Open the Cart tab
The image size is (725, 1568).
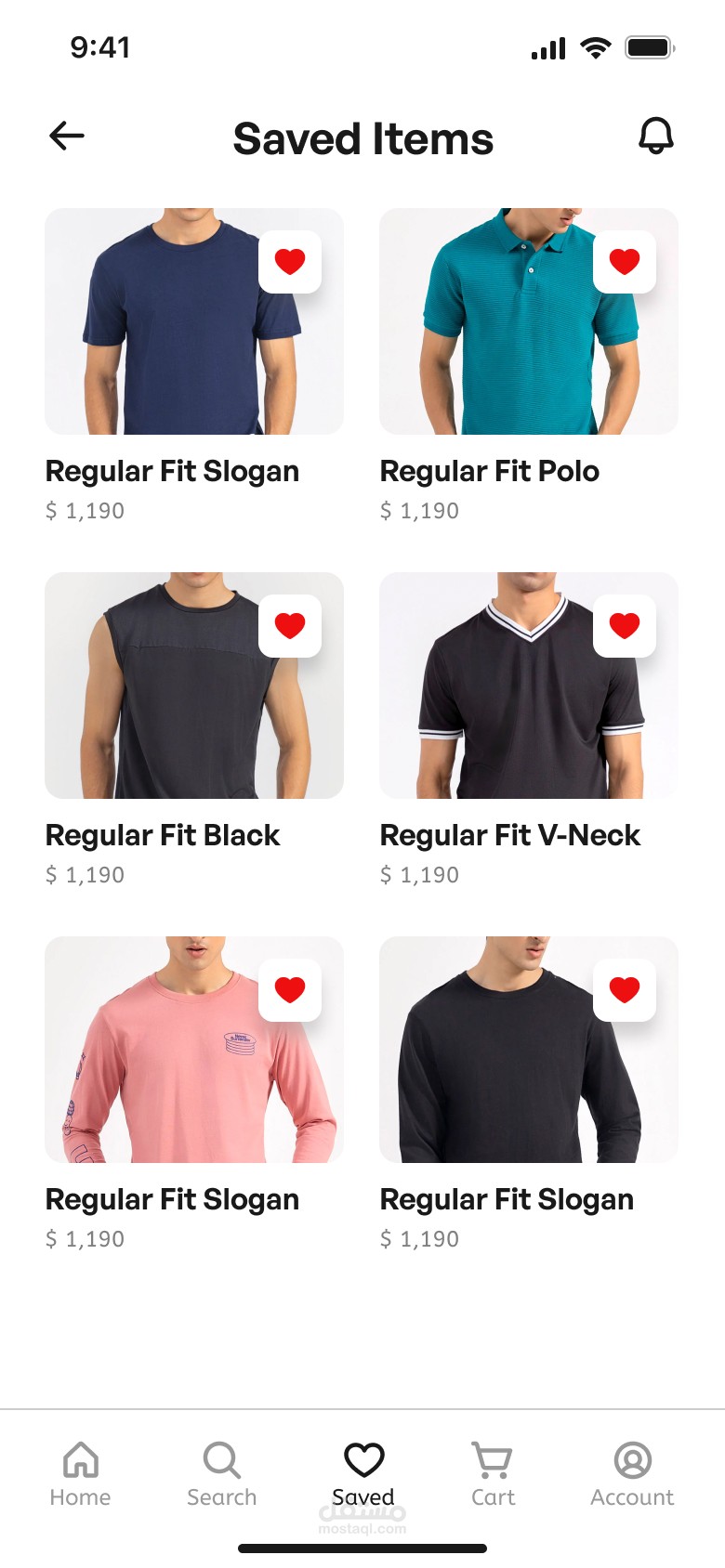pyautogui.click(x=493, y=1474)
